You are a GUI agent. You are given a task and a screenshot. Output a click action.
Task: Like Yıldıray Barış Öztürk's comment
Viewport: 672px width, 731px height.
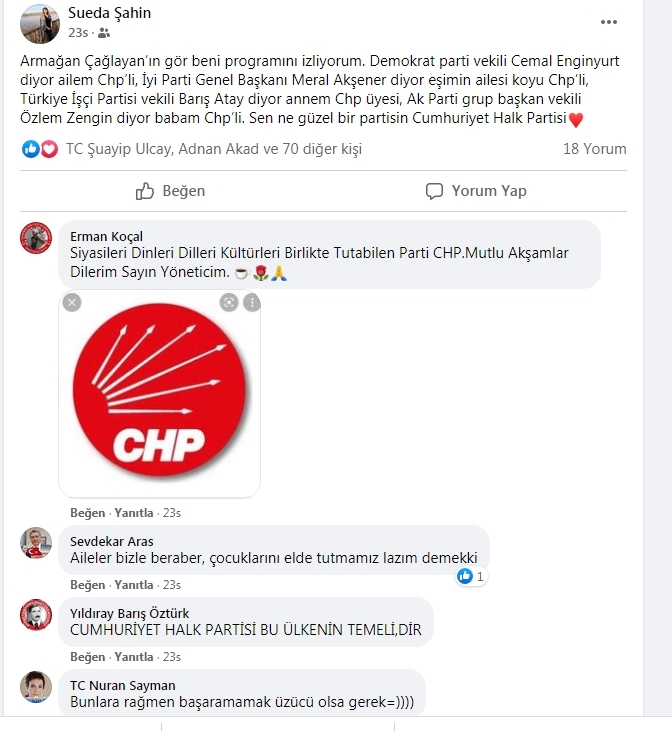point(87,657)
